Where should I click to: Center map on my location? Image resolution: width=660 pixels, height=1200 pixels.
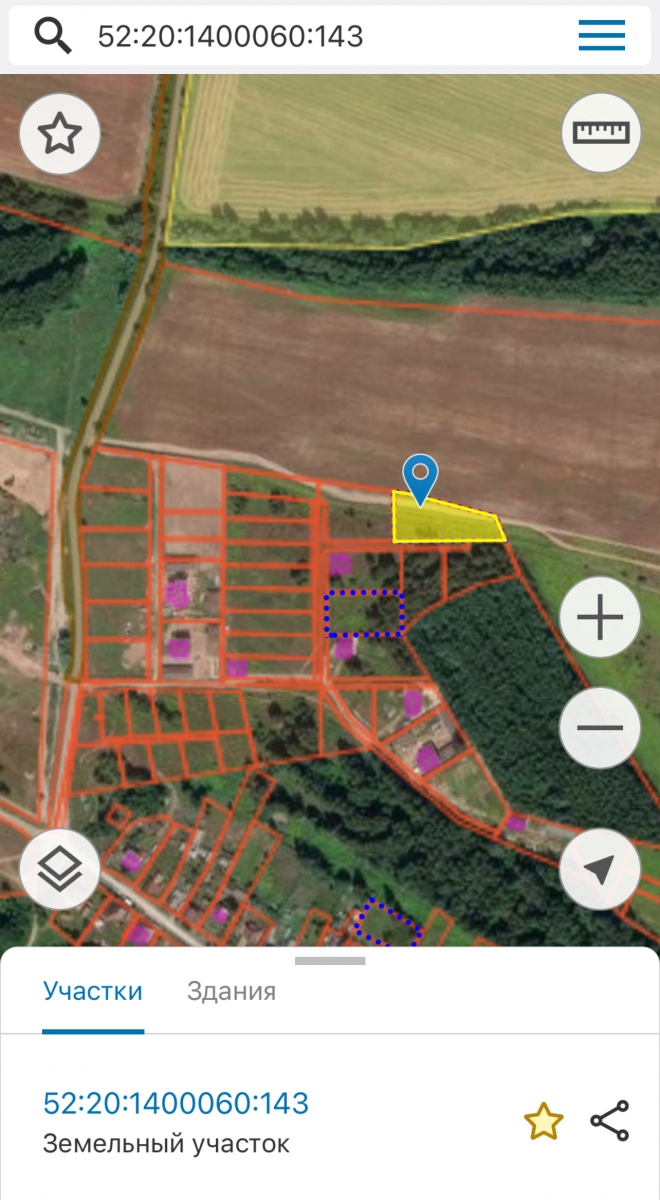[600, 869]
